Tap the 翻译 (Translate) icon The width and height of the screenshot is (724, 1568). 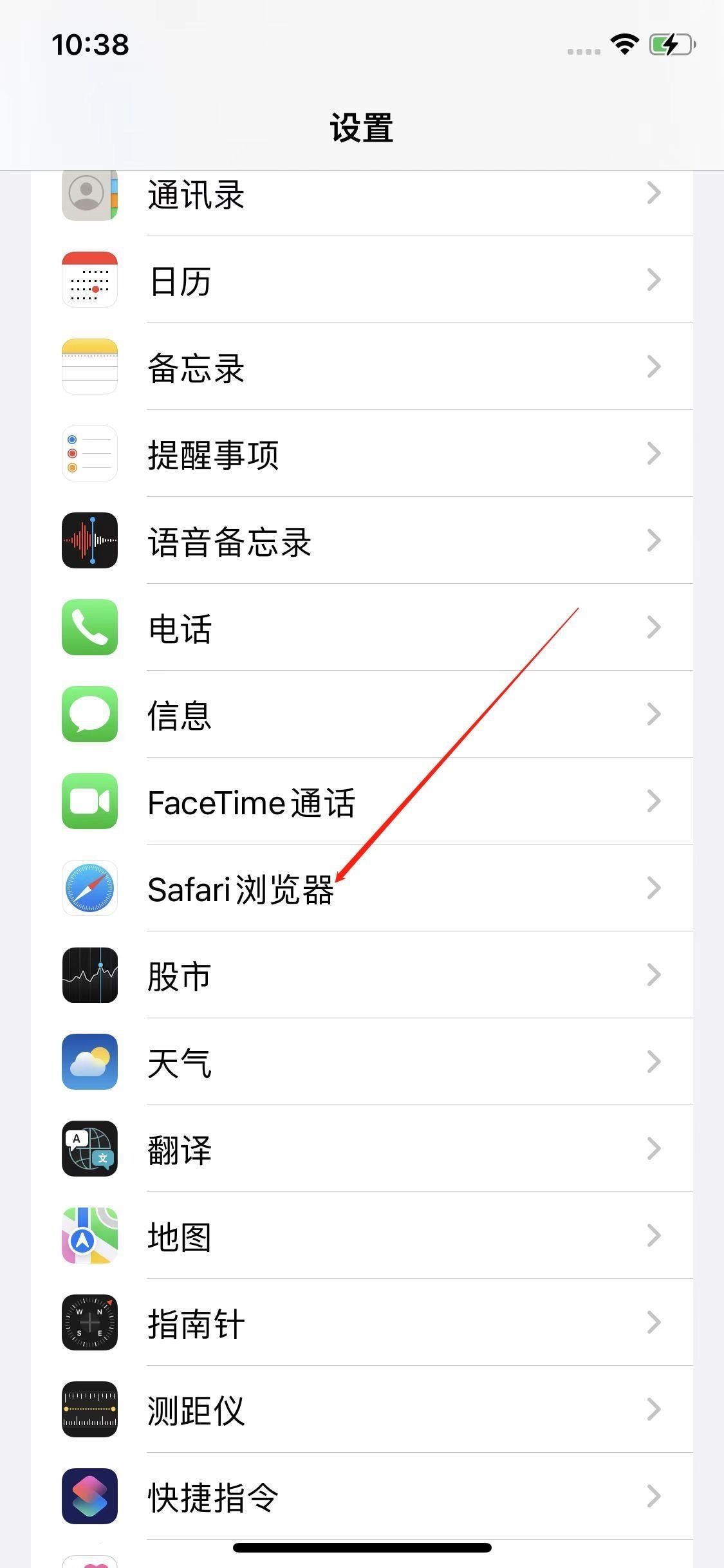pos(89,1149)
